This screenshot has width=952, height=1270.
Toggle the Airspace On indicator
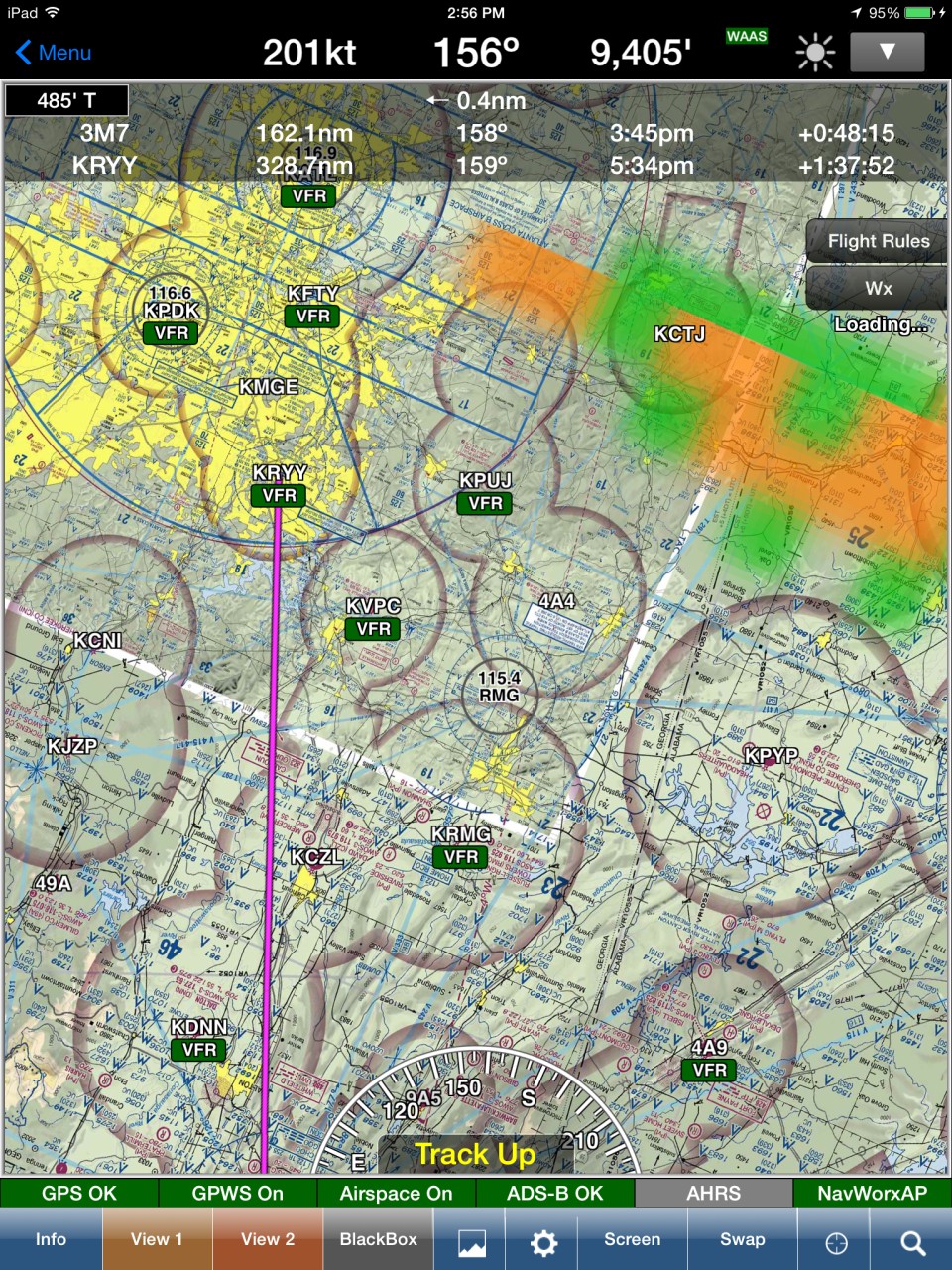click(396, 1194)
